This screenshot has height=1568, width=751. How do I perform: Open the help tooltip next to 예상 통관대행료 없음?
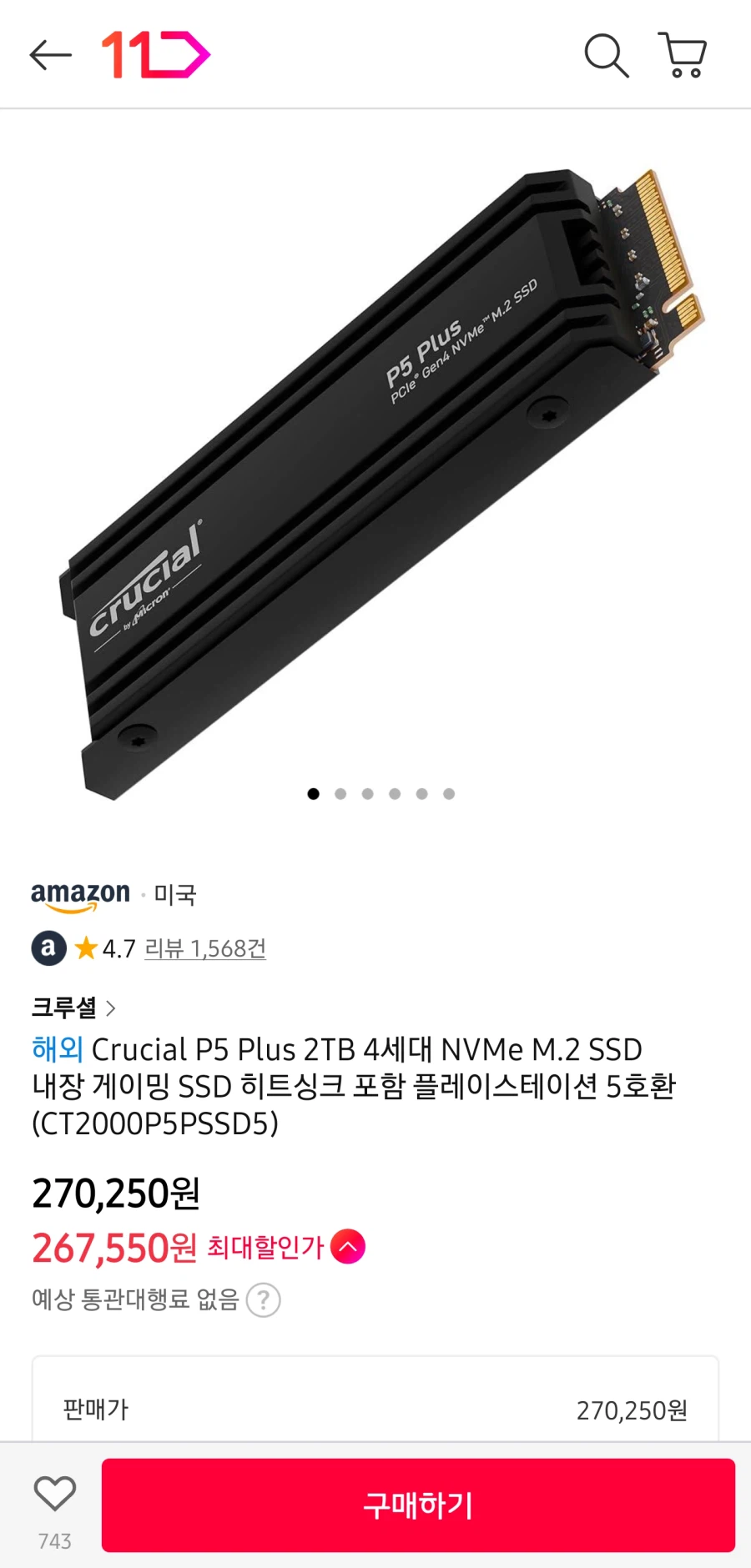265,1299
